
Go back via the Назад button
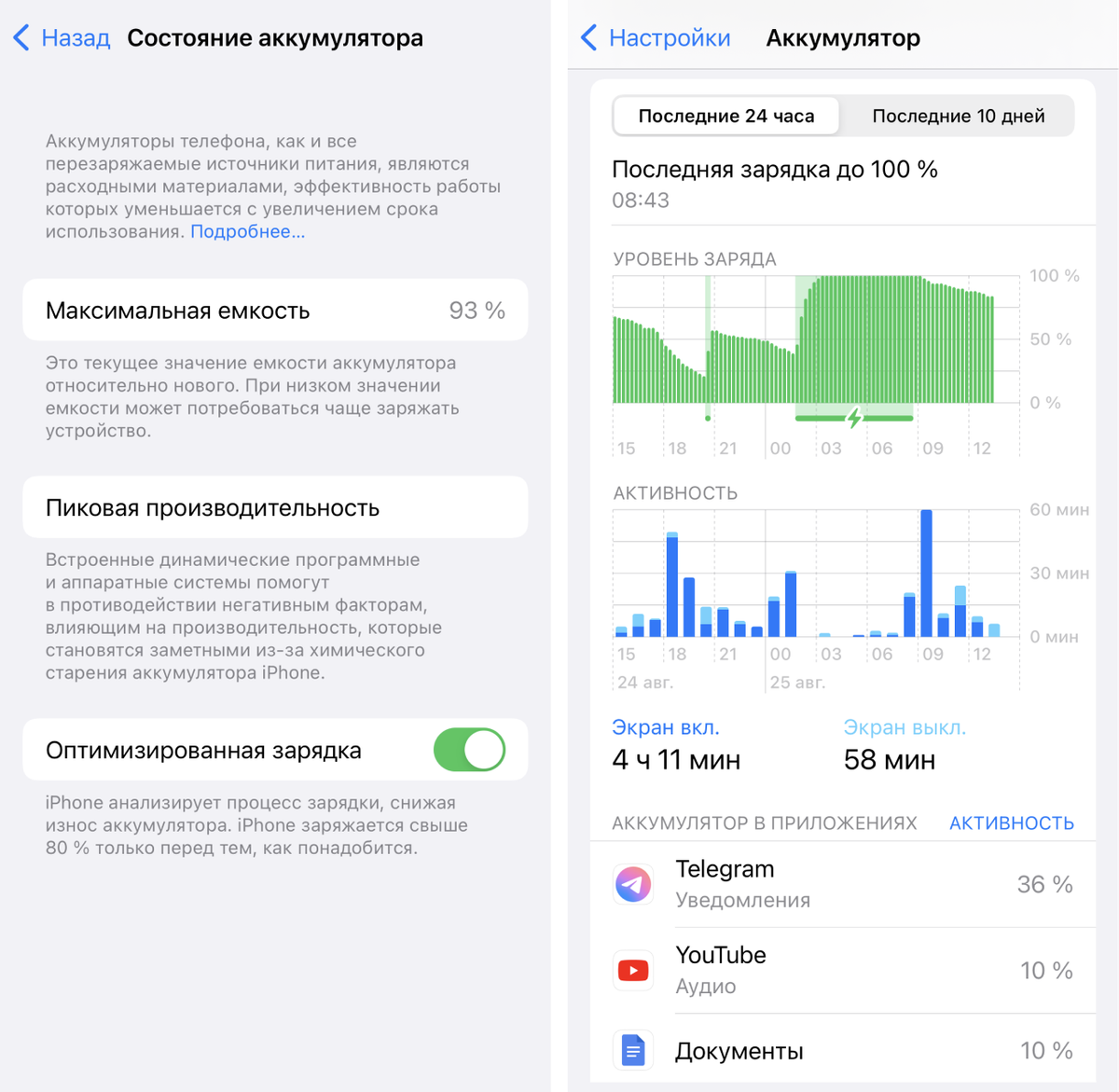coord(62,38)
